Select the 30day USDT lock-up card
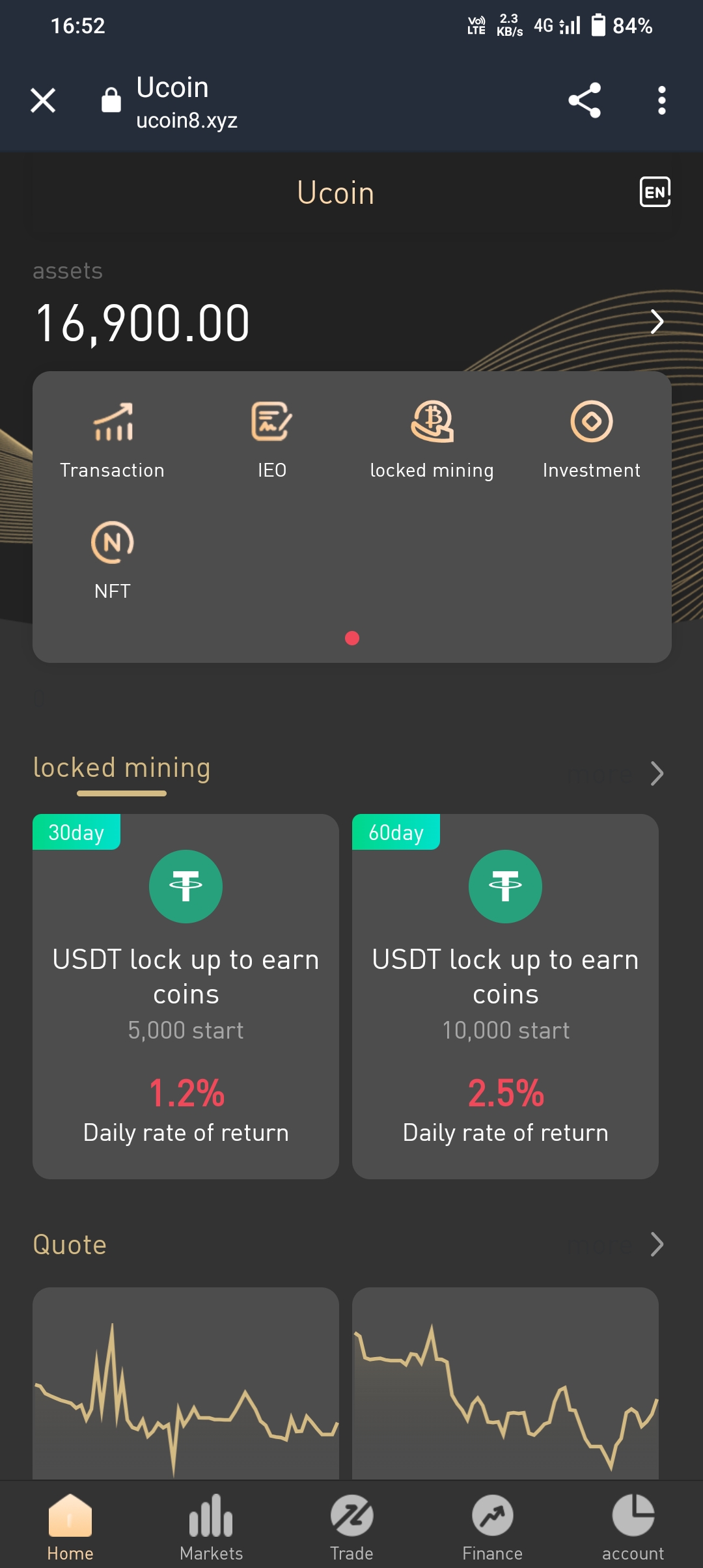 point(186,996)
